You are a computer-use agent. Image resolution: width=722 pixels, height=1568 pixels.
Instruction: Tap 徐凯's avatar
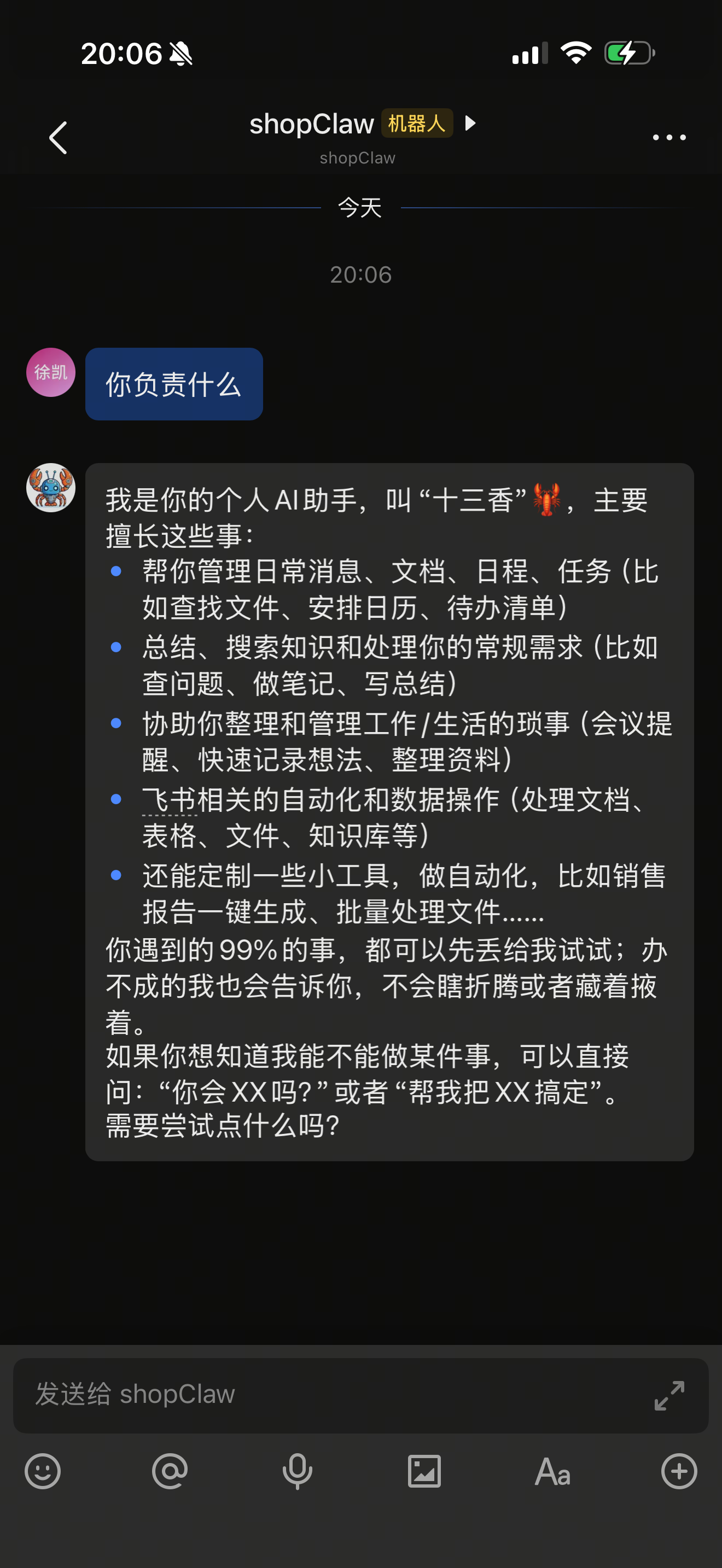50,372
